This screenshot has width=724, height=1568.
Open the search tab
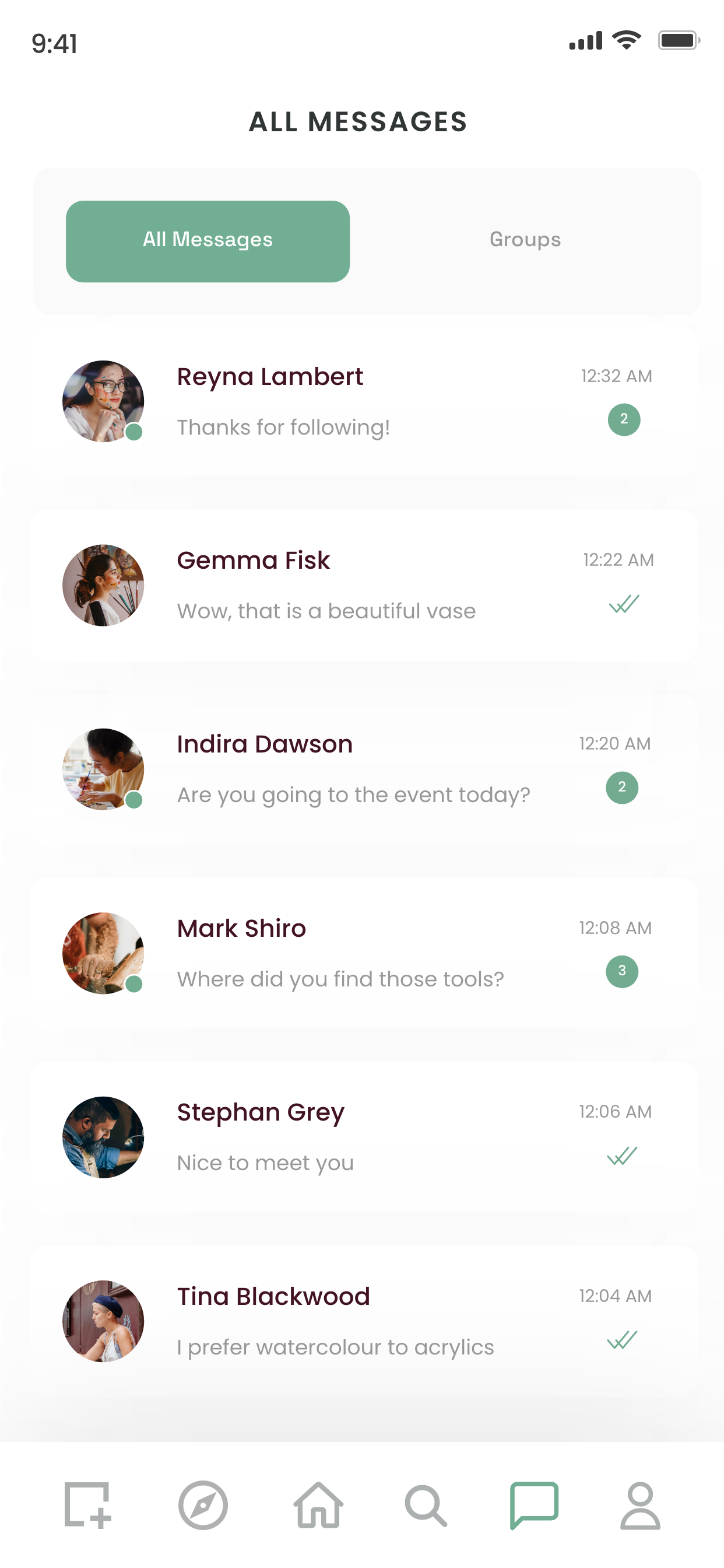tap(426, 1504)
